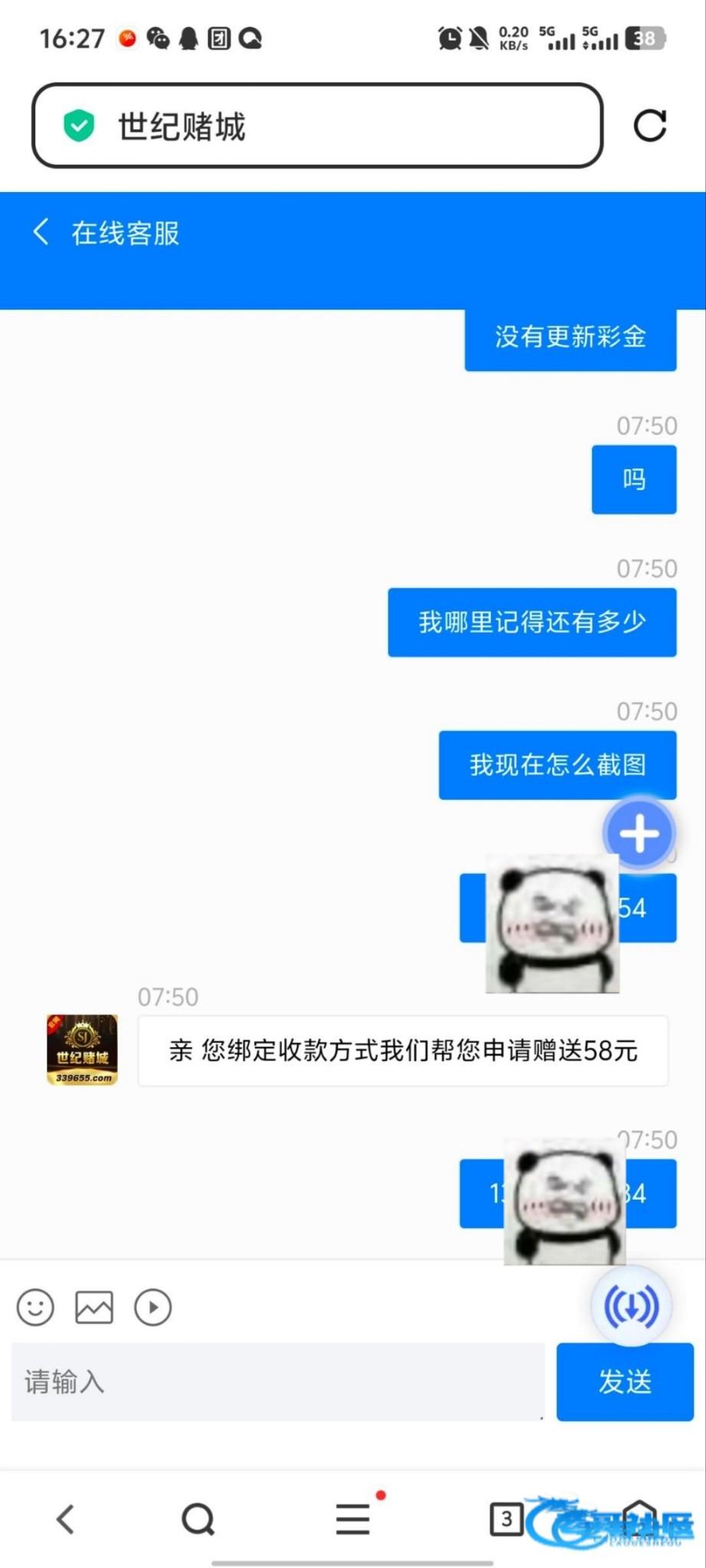Tap the blue plus floating button
This screenshot has width=706, height=1568.
pos(639,833)
